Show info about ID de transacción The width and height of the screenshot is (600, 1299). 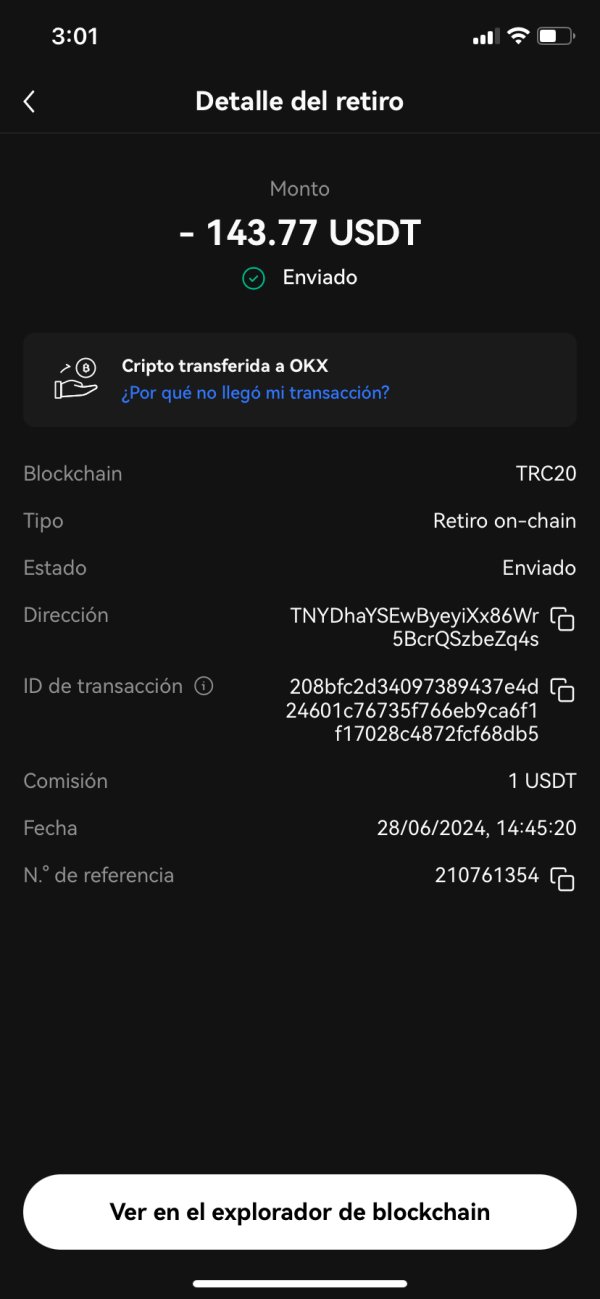tap(204, 686)
